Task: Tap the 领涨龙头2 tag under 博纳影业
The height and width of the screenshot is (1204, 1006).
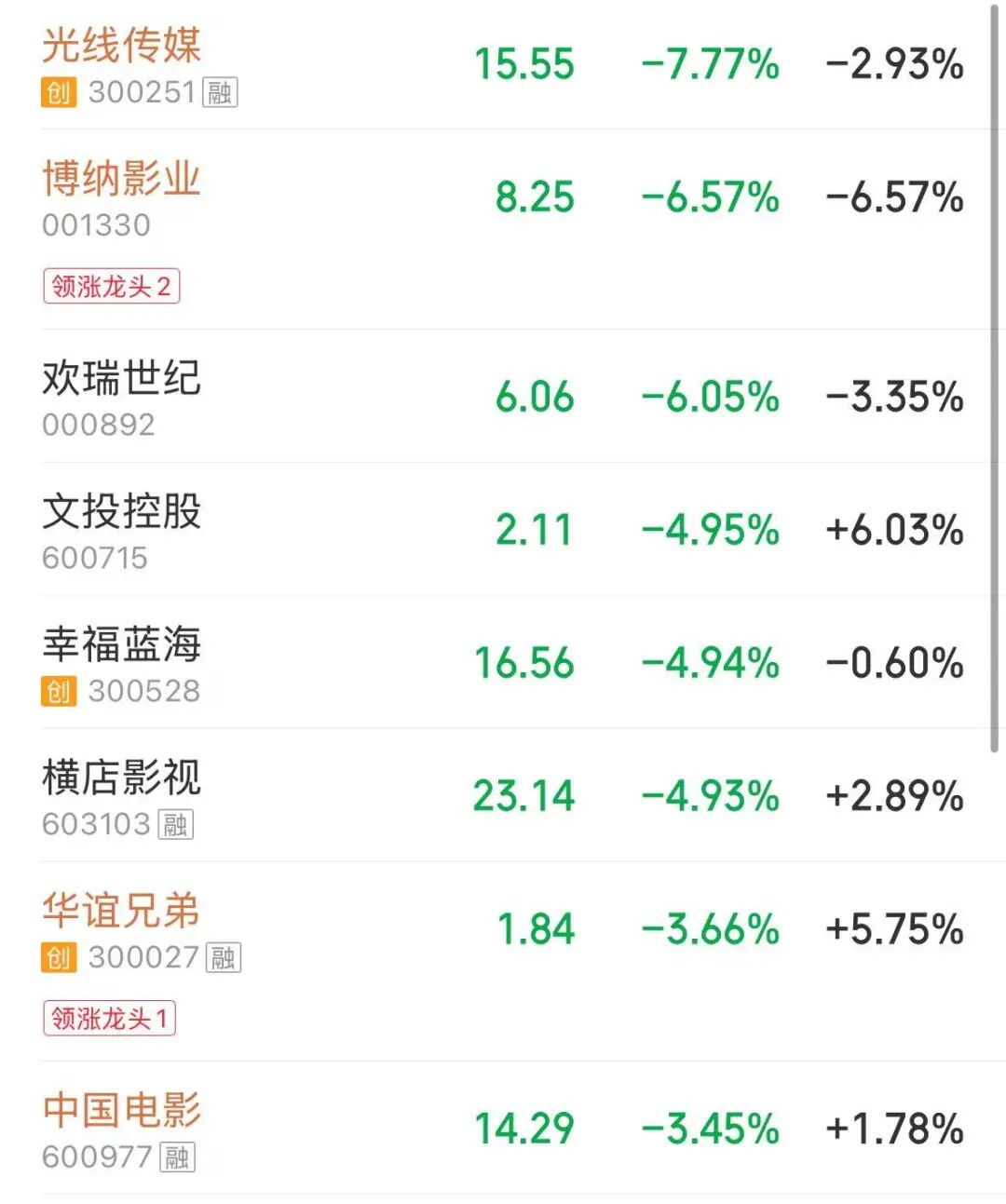Action: point(114,287)
